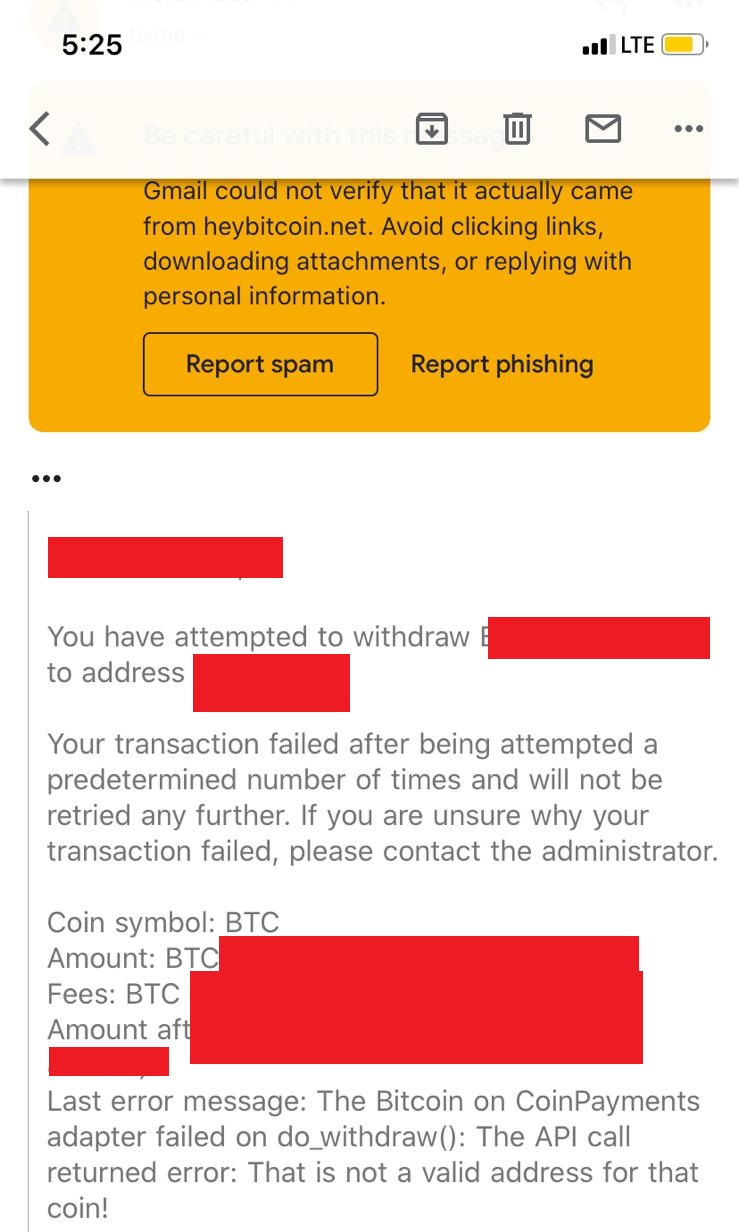Tap the Report spam button

[x=260, y=364]
